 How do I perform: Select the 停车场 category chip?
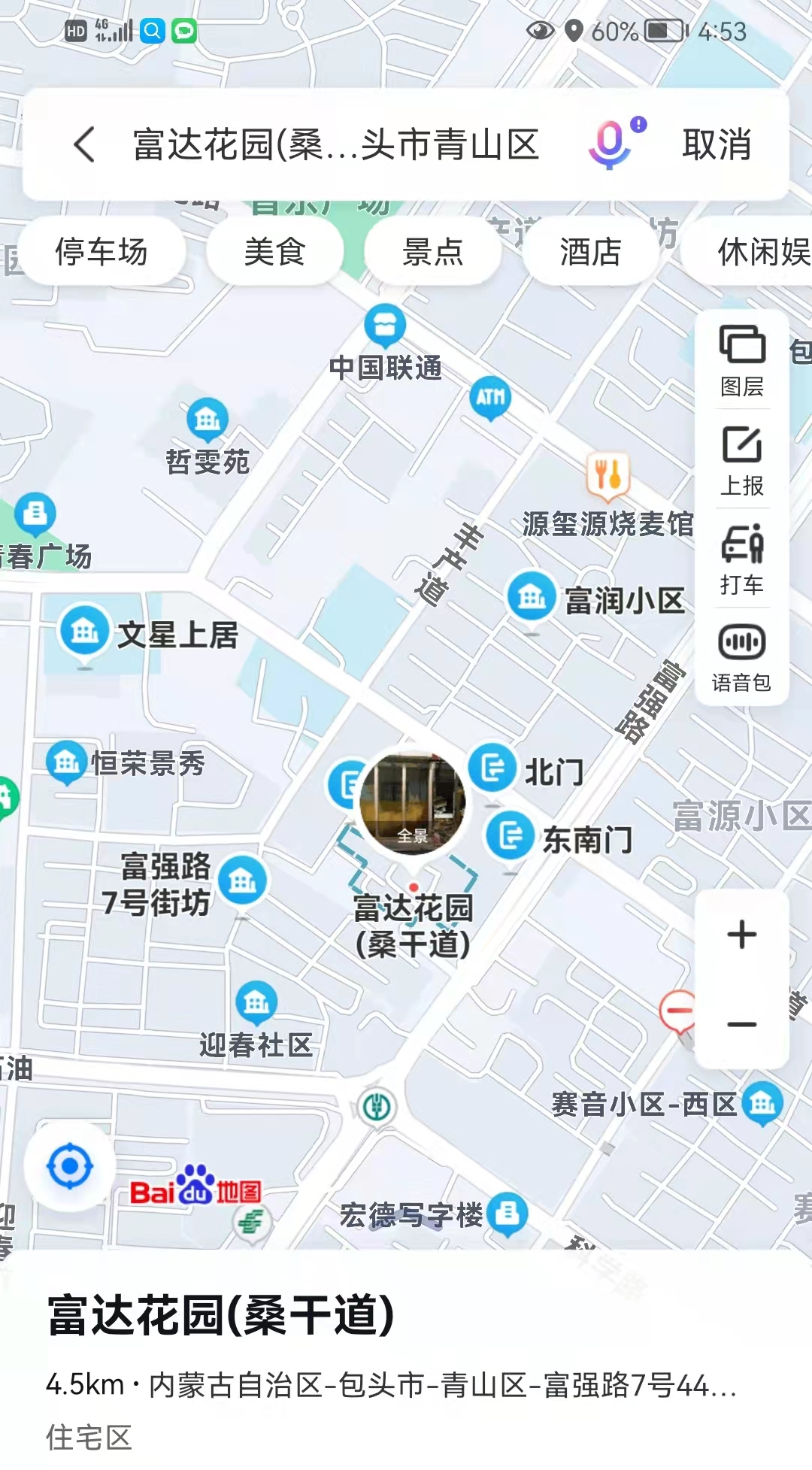tap(101, 251)
